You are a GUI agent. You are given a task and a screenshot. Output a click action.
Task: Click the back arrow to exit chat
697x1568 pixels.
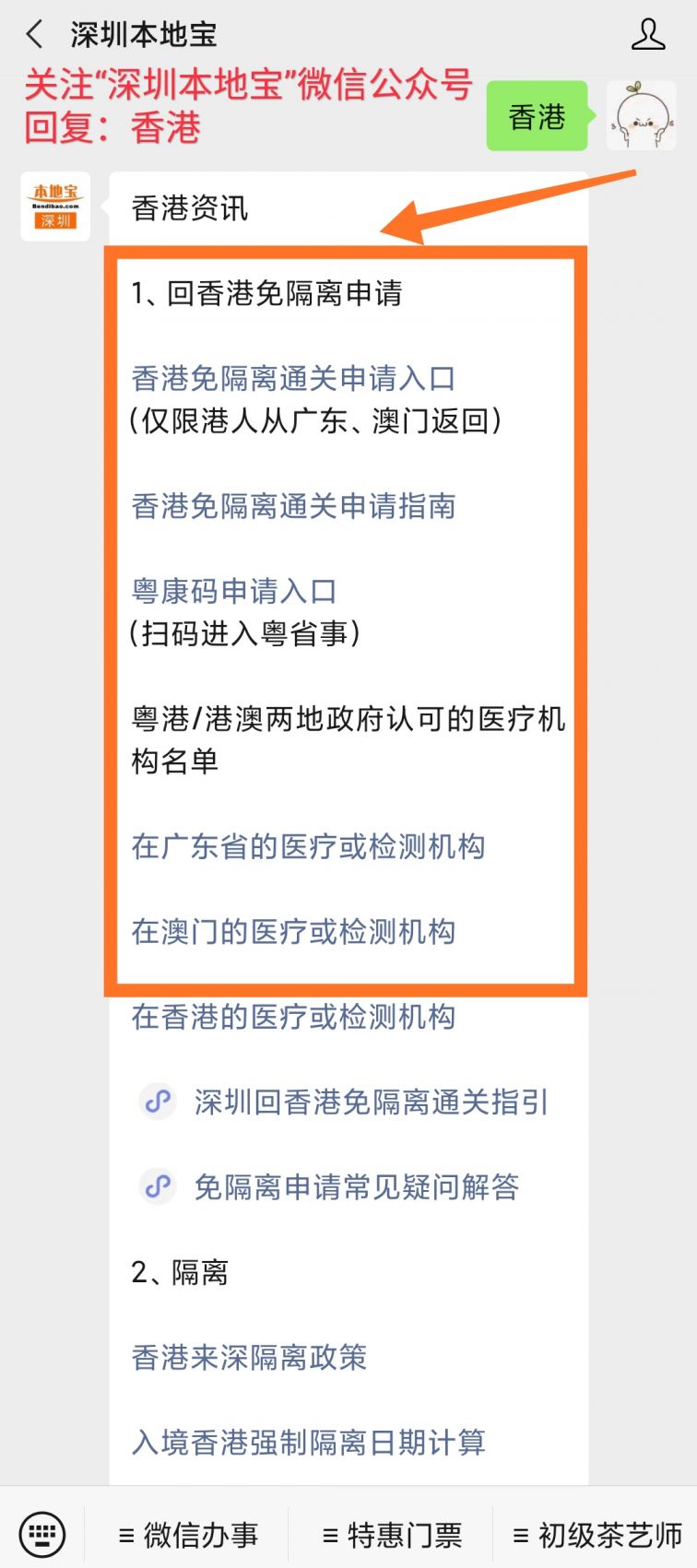(33, 32)
